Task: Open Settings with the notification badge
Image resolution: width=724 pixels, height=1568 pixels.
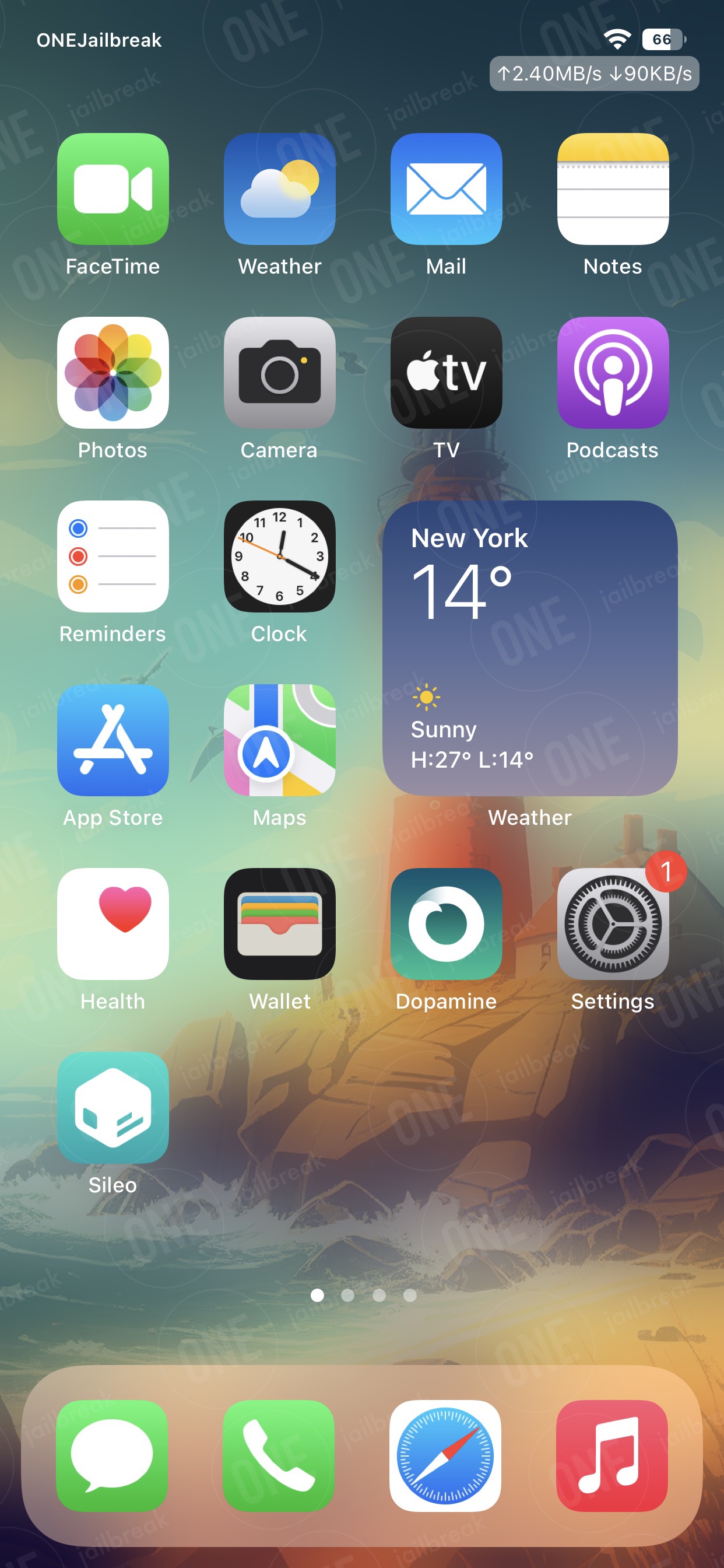Action: point(613,924)
